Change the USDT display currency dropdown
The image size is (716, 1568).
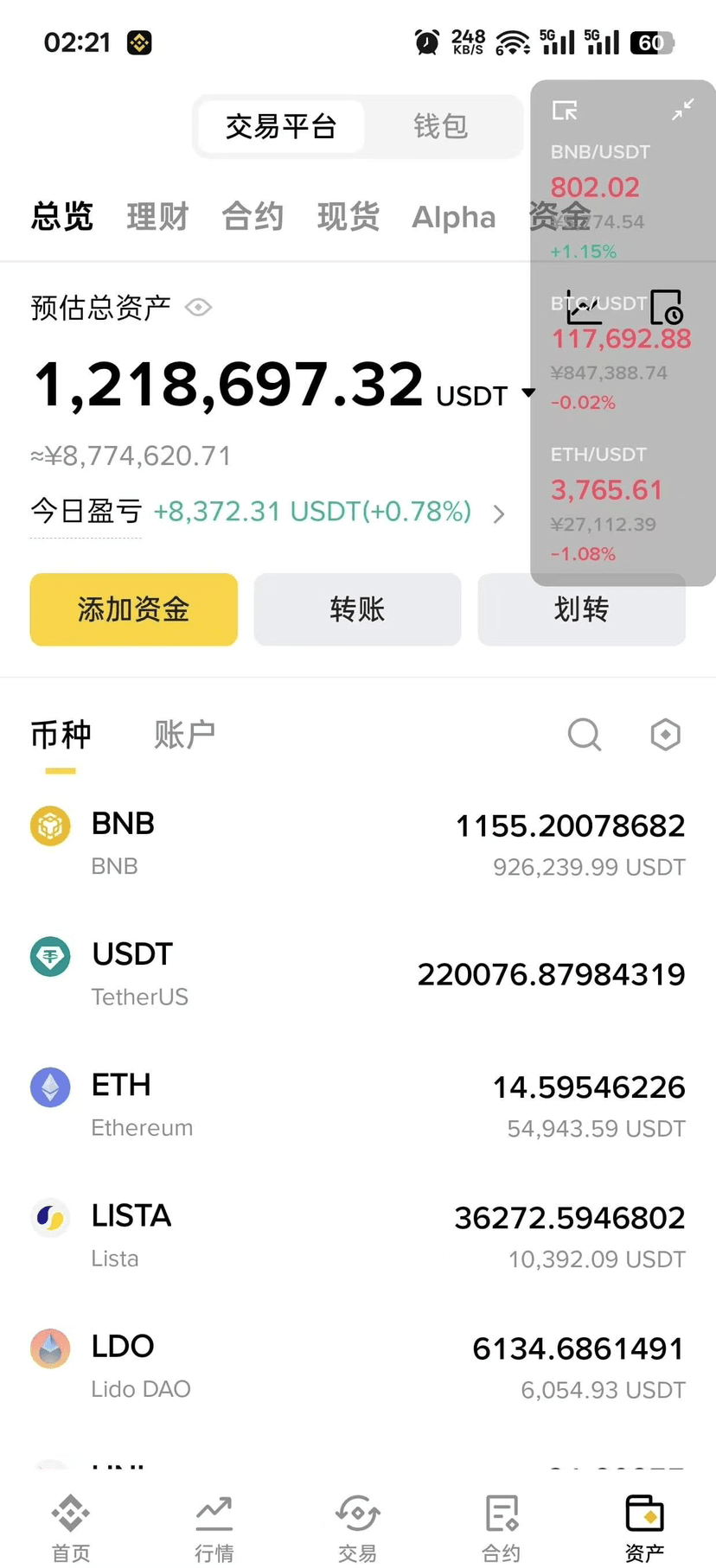pyautogui.click(x=486, y=395)
